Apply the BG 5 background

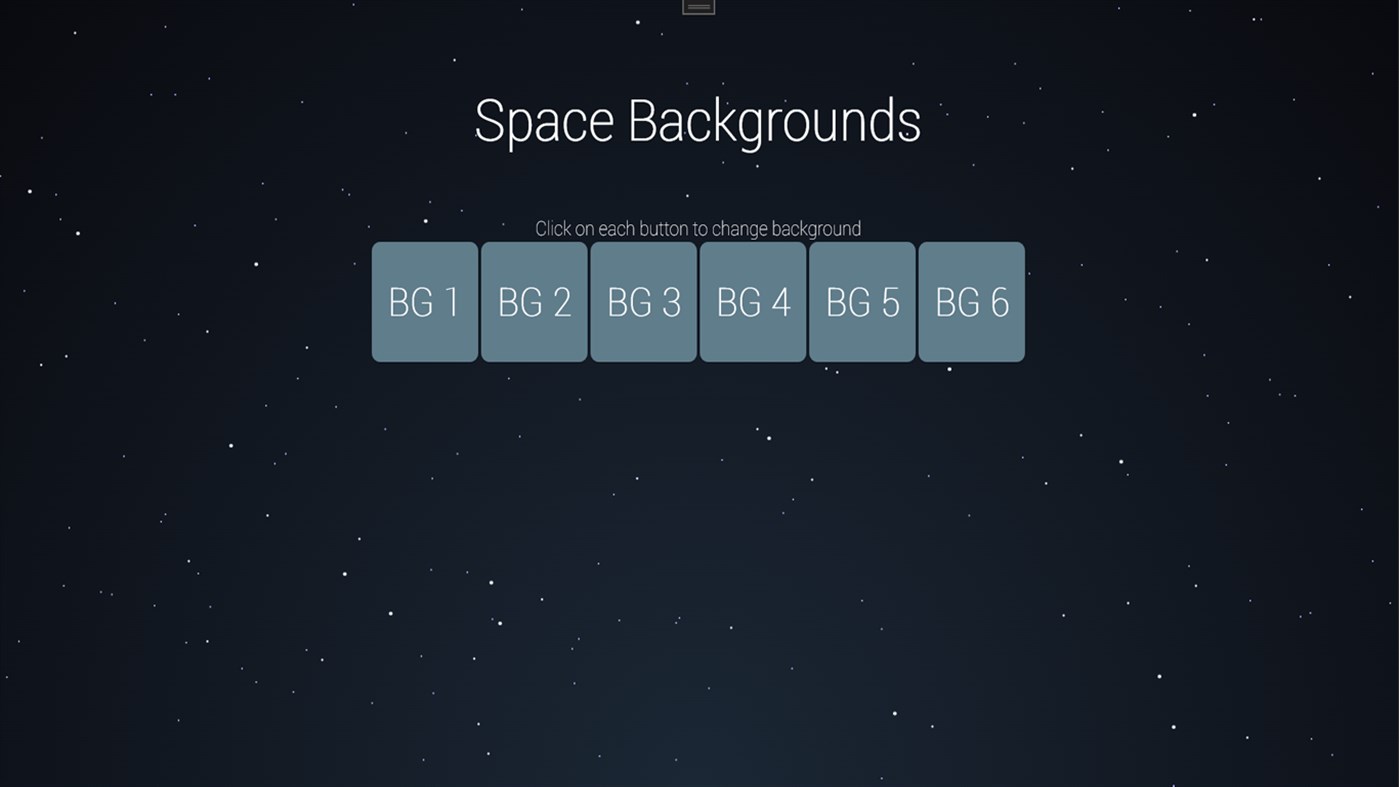pyautogui.click(x=862, y=301)
